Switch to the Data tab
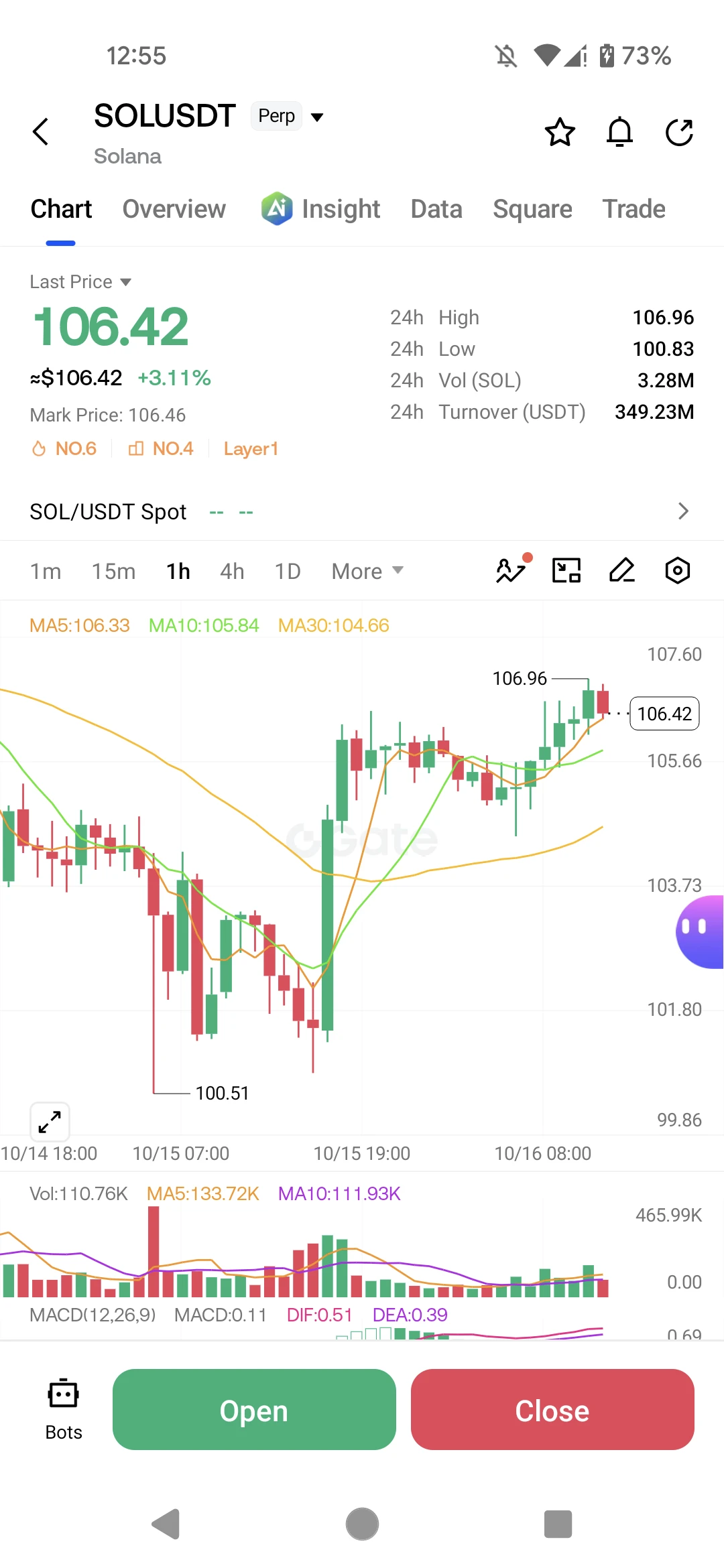Viewport: 724px width, 1568px height. coord(436,209)
